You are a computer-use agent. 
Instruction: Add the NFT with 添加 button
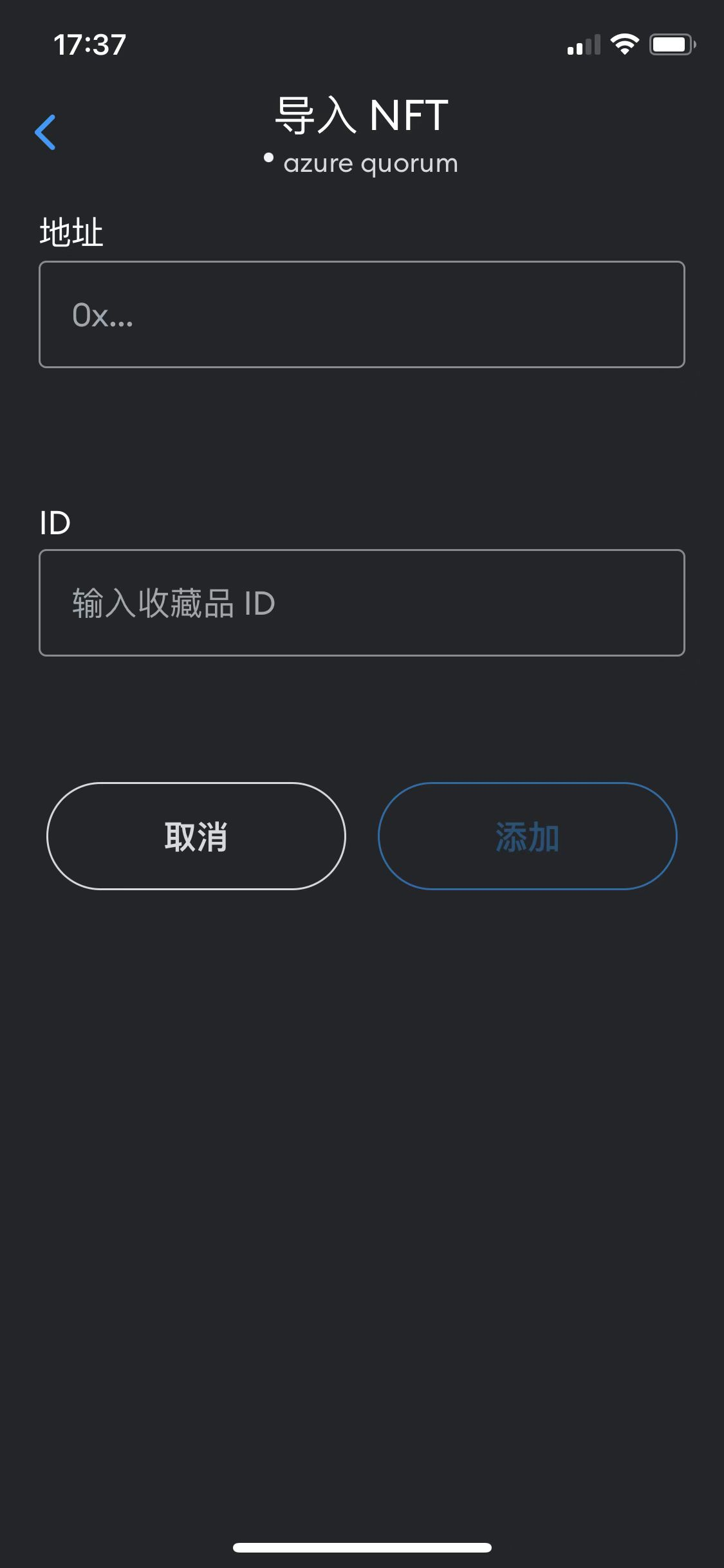528,836
